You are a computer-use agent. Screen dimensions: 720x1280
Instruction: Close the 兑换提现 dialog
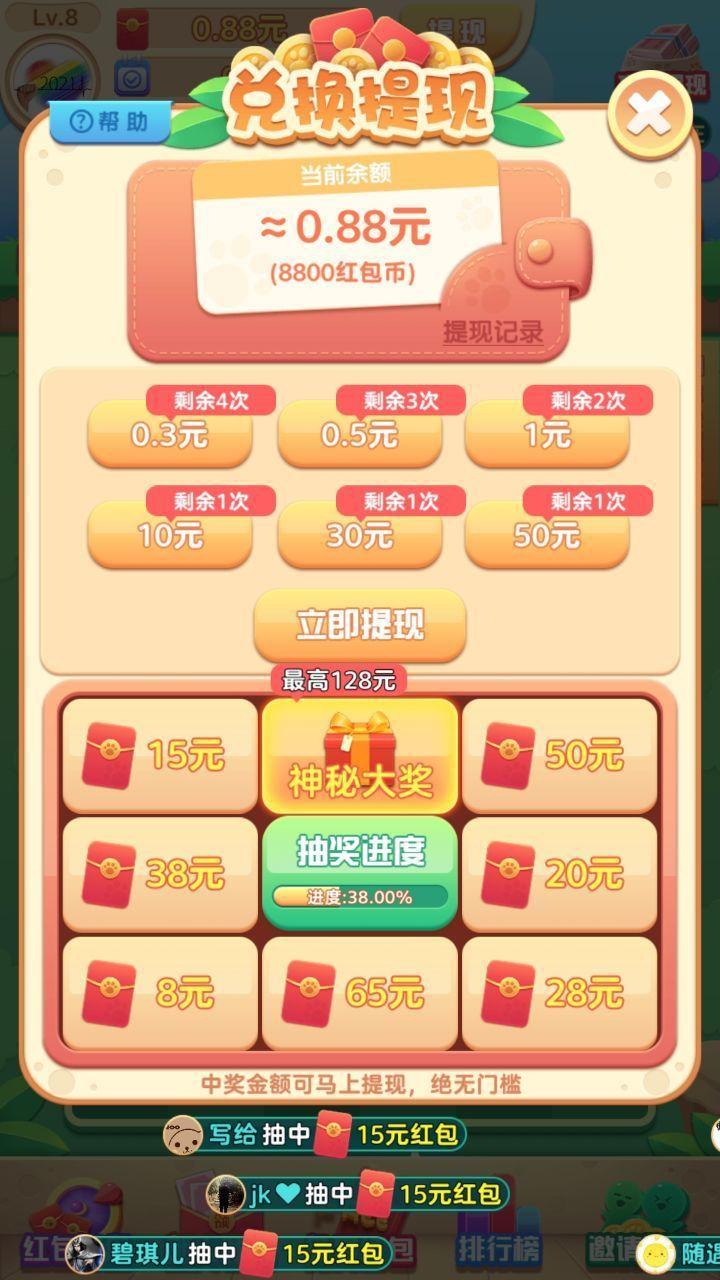pyautogui.click(x=651, y=115)
